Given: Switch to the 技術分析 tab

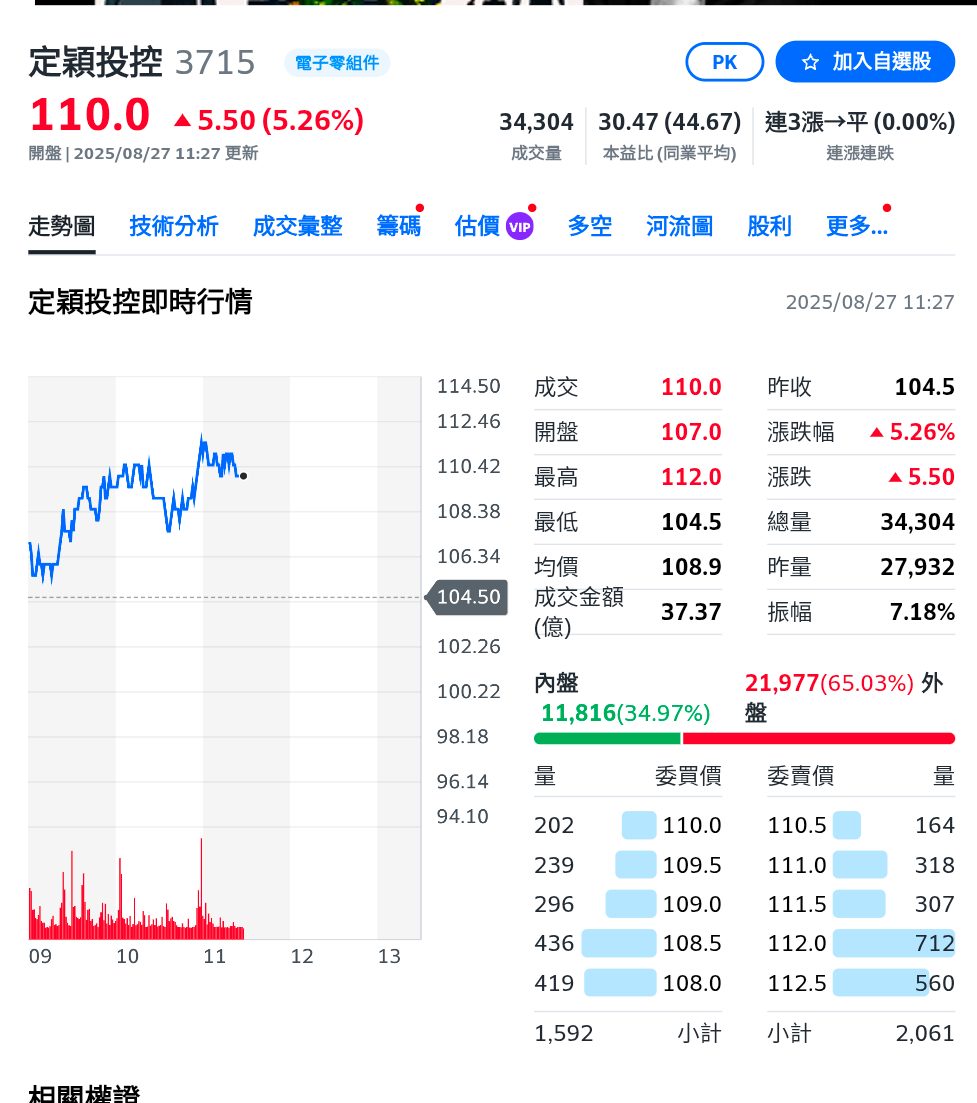Looking at the screenshot, I should pyautogui.click(x=173, y=226).
